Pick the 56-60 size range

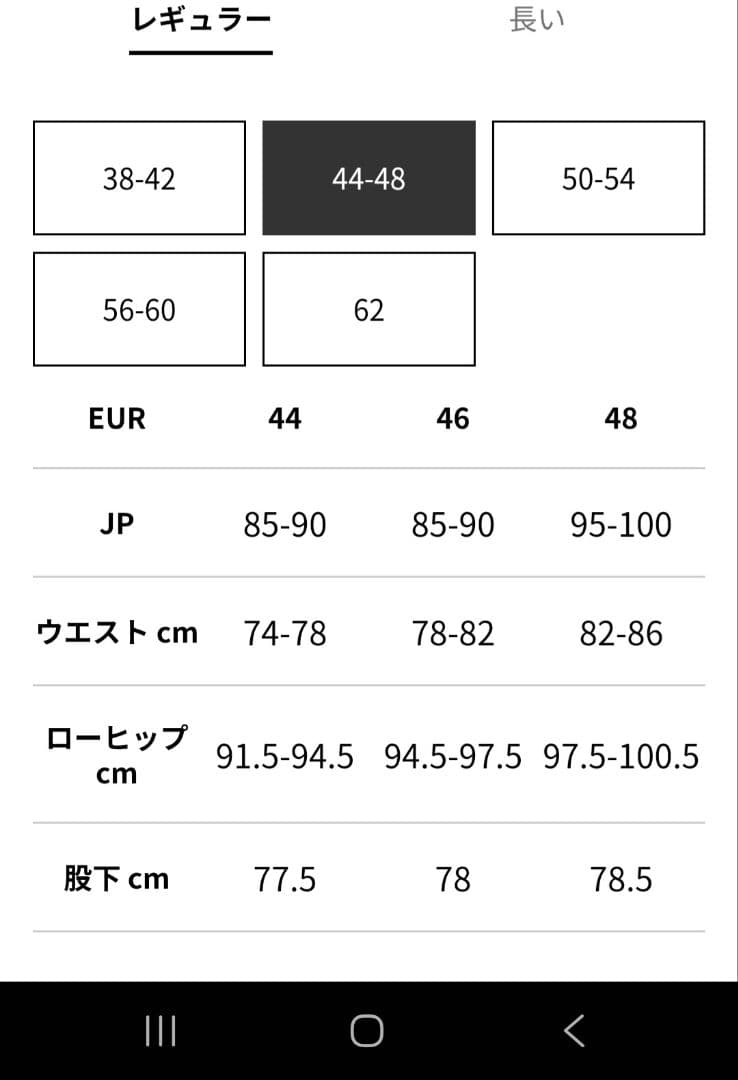pyautogui.click(x=139, y=310)
